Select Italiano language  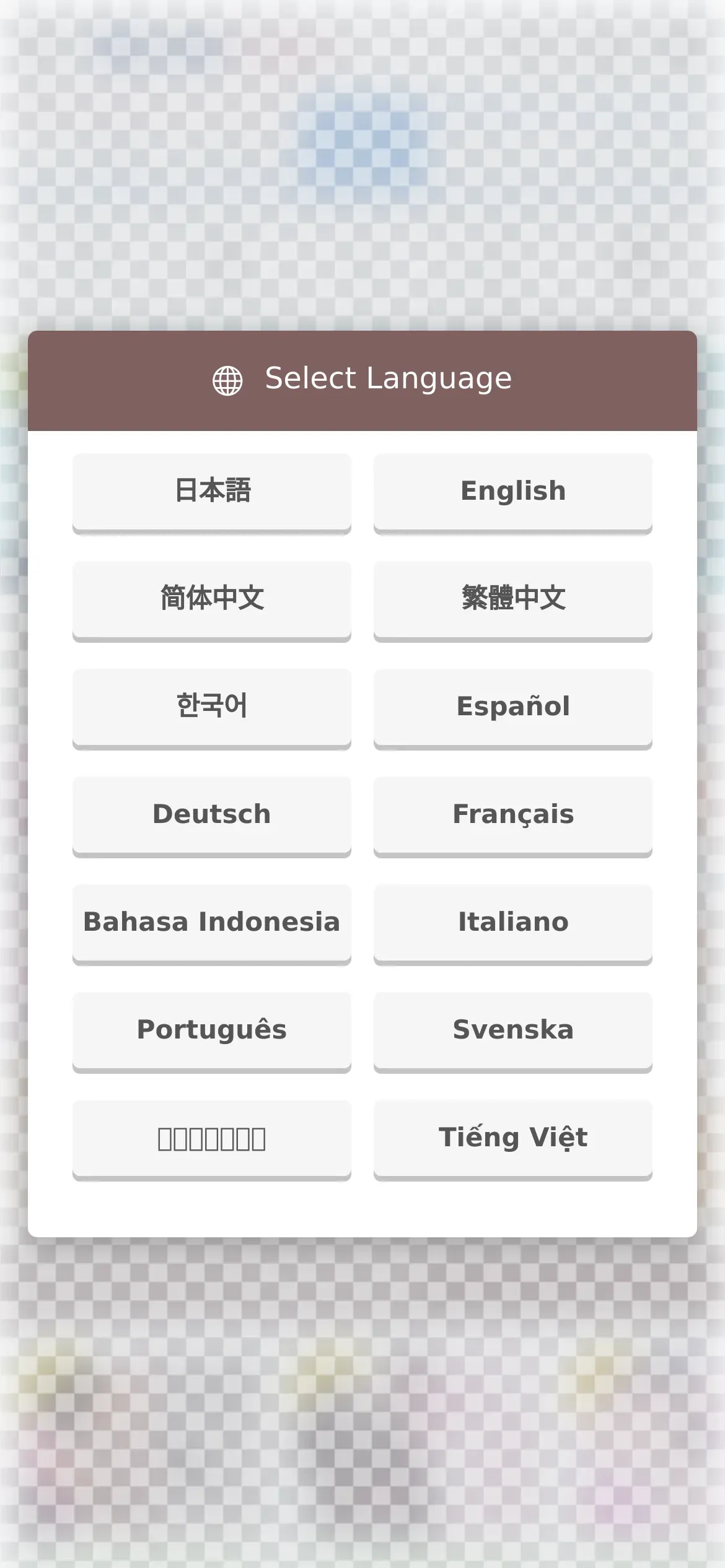coord(513,924)
